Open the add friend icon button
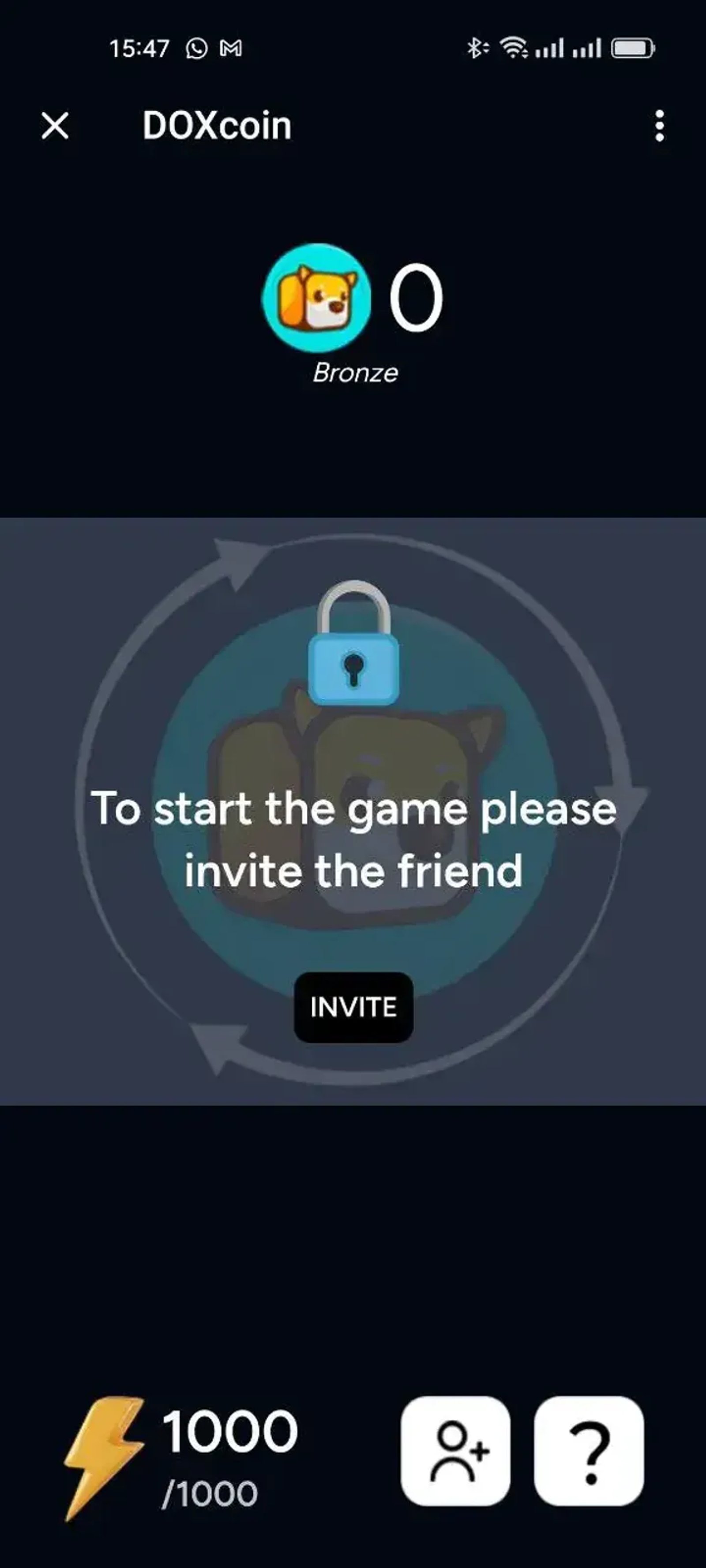Viewport: 706px width, 1568px height. pyautogui.click(x=456, y=1451)
